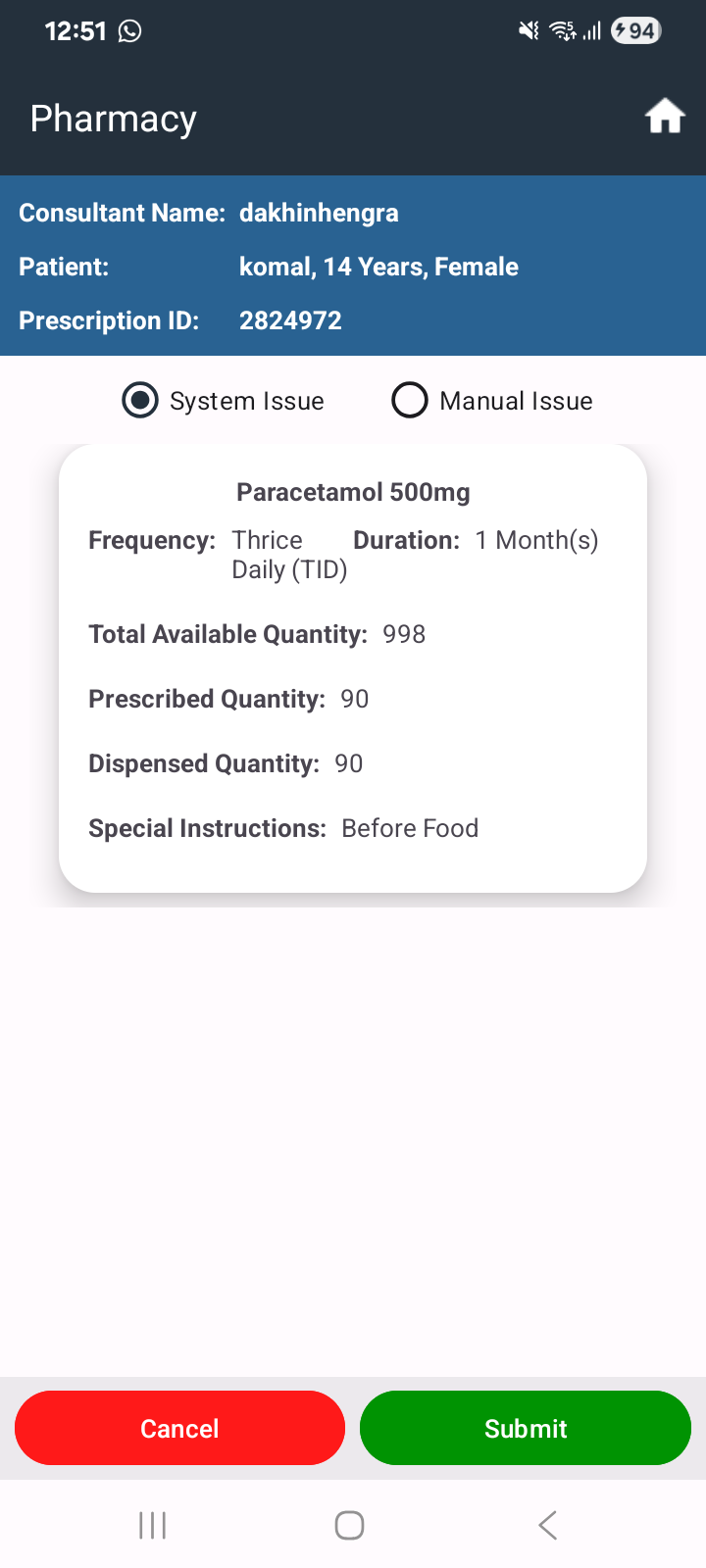Tap the system back button

548,1525
